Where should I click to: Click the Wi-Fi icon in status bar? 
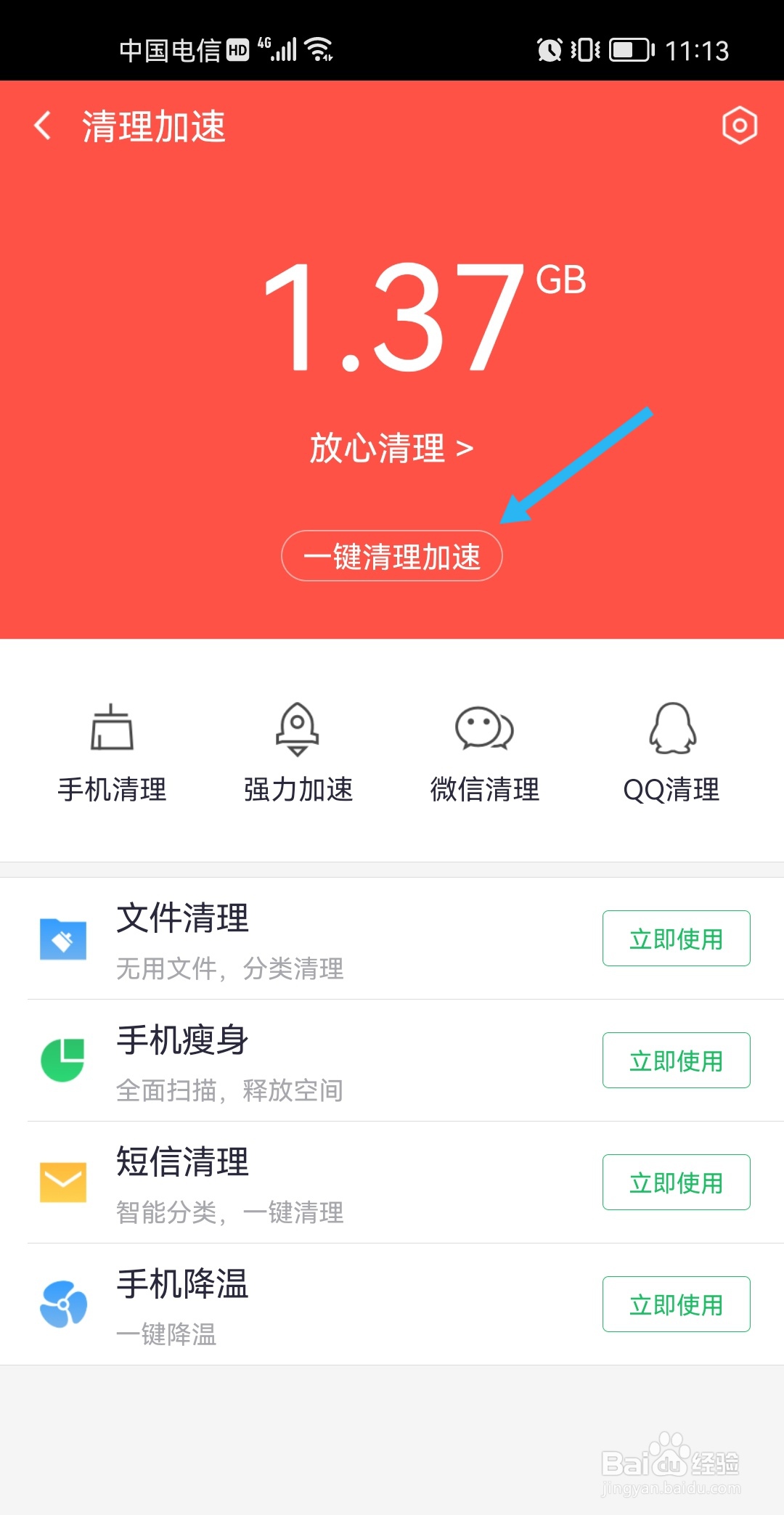pos(318,49)
